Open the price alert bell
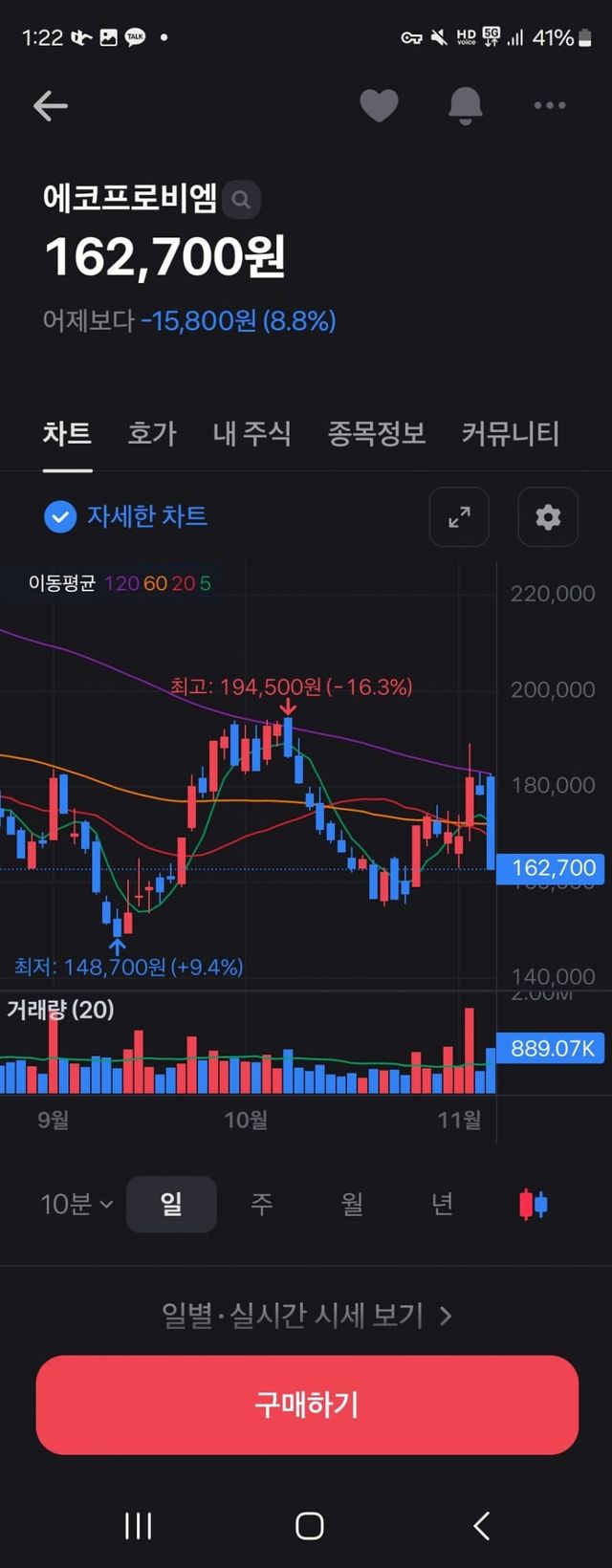This screenshot has width=612, height=1568. tap(466, 105)
